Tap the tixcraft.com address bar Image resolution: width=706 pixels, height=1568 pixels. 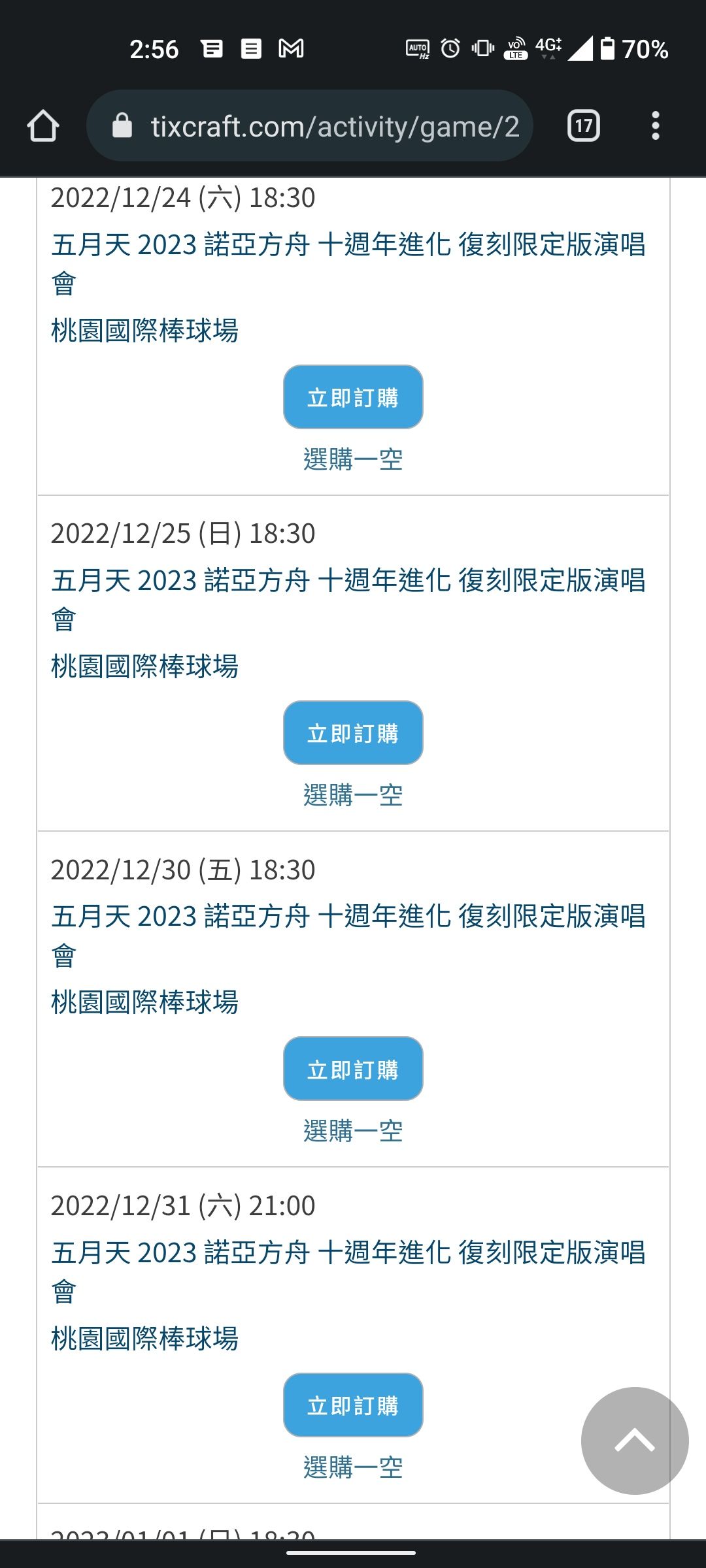[310, 125]
